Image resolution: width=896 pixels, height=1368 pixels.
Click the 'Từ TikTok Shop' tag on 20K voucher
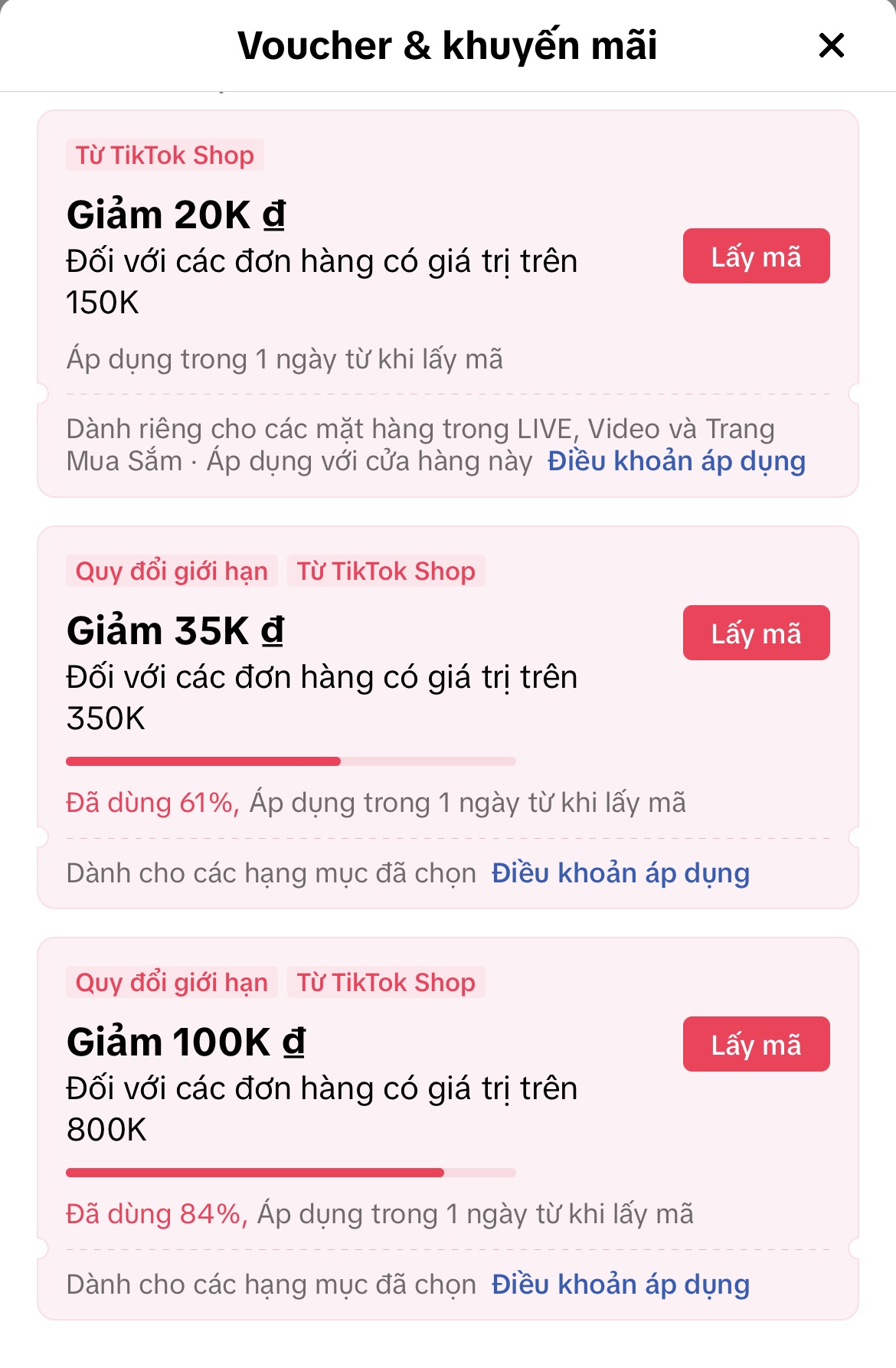[165, 155]
